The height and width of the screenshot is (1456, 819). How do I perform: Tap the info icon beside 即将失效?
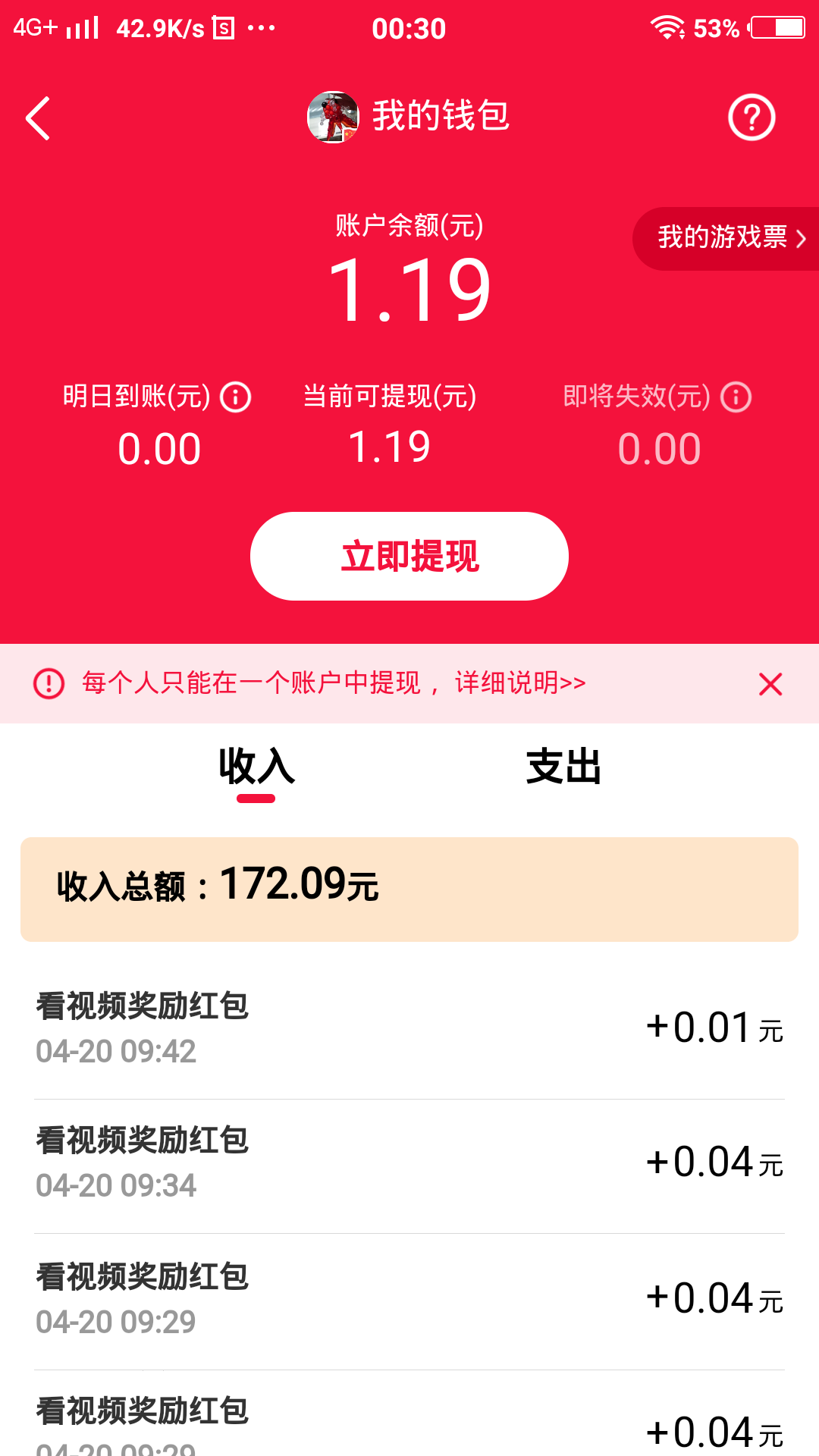coord(734,396)
